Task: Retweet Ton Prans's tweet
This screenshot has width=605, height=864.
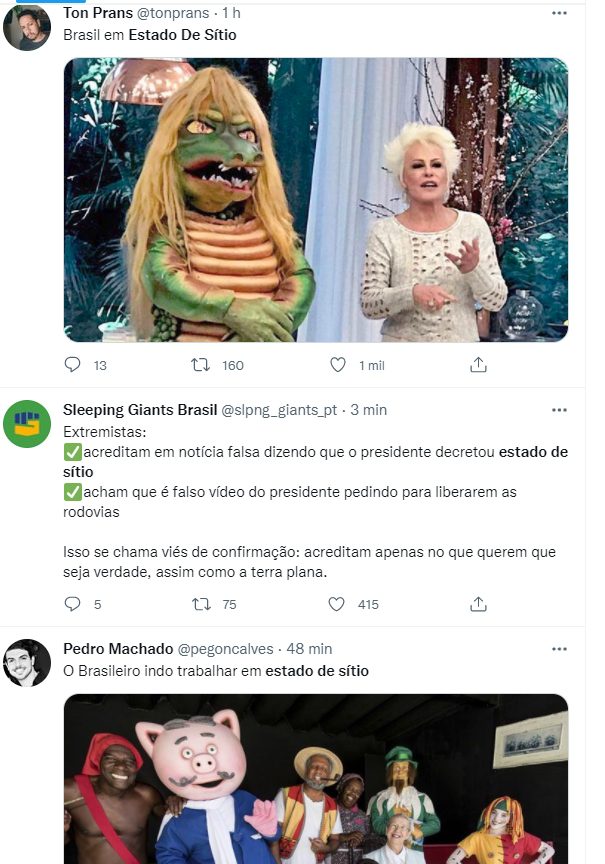Action: 200,365
